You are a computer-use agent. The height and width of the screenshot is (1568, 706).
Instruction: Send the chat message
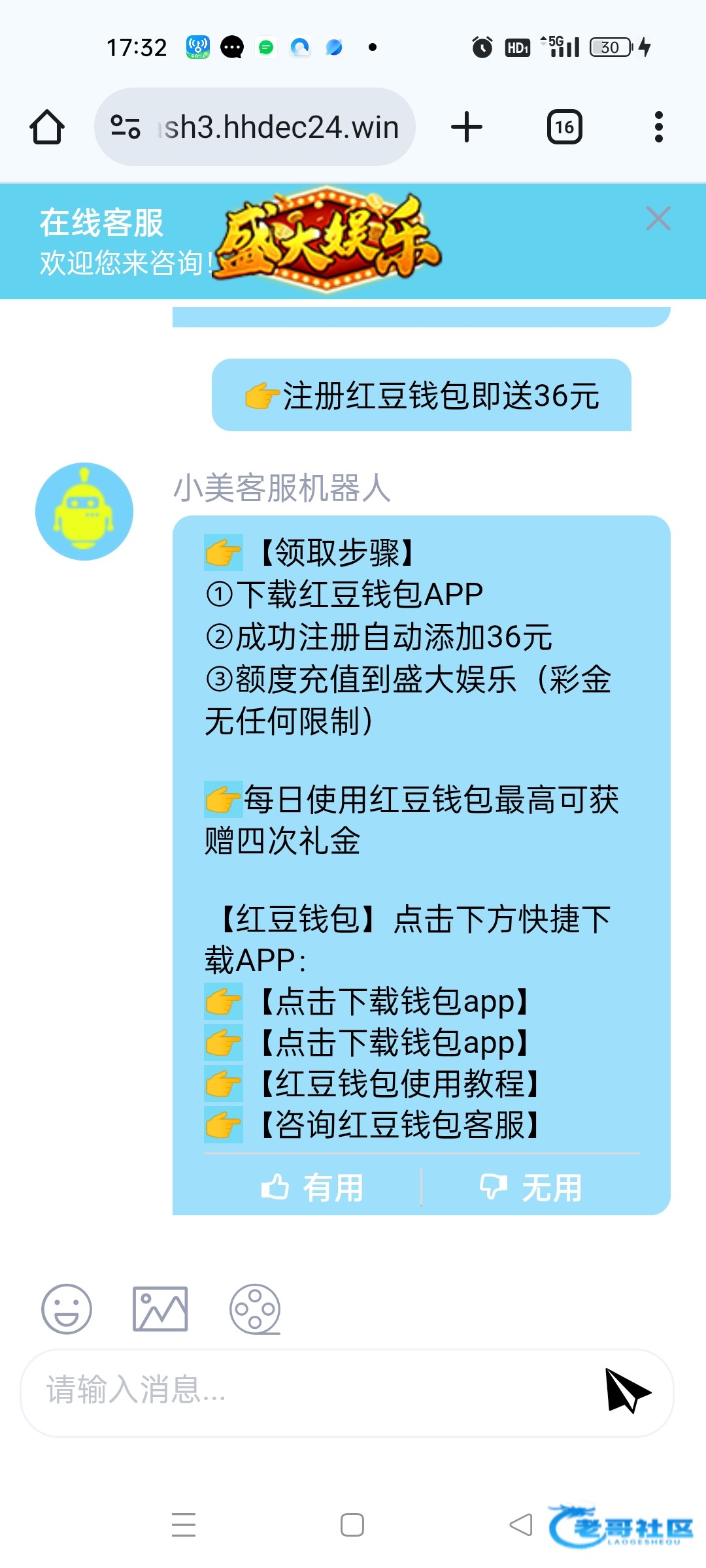[626, 1390]
